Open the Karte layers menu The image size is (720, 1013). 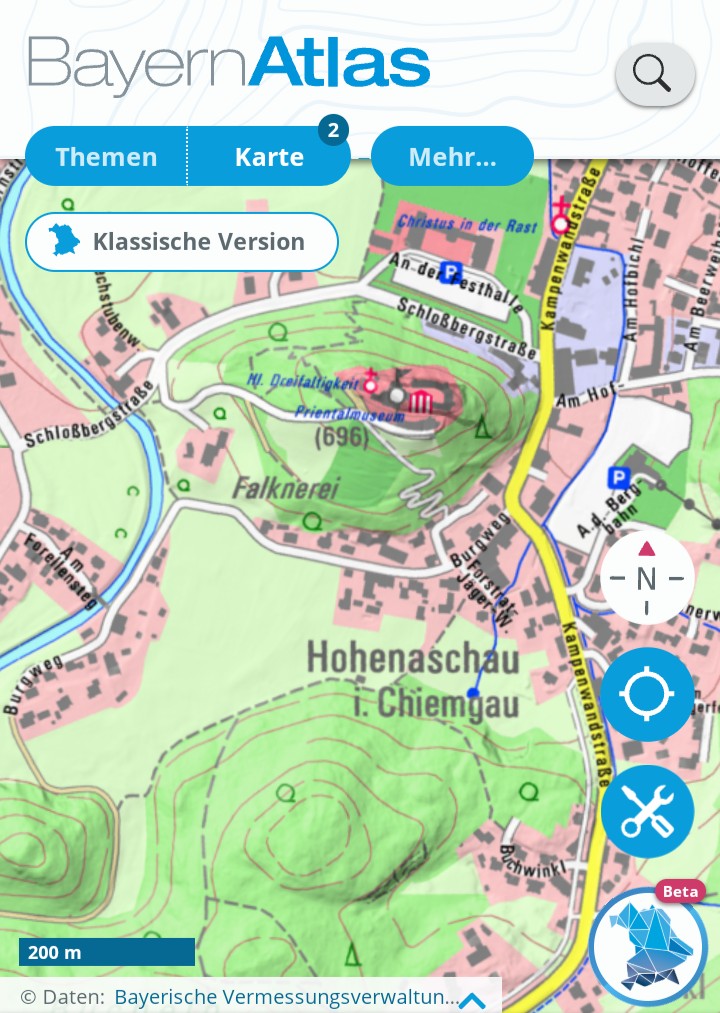[x=269, y=157]
